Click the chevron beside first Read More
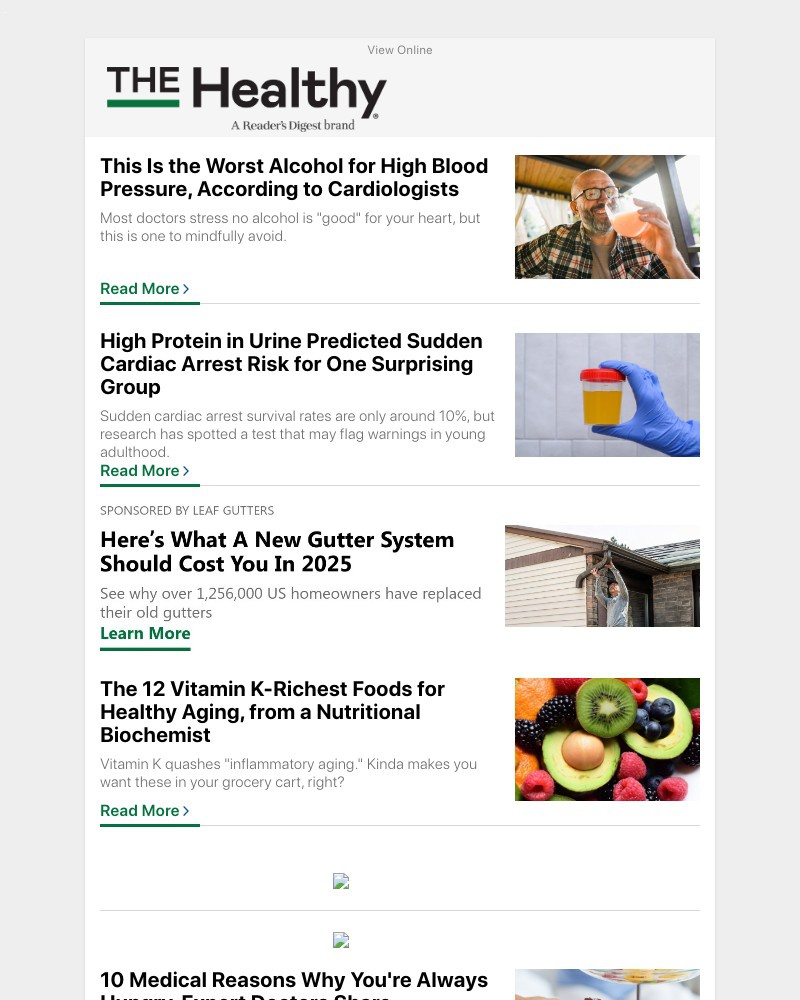 tap(186, 288)
